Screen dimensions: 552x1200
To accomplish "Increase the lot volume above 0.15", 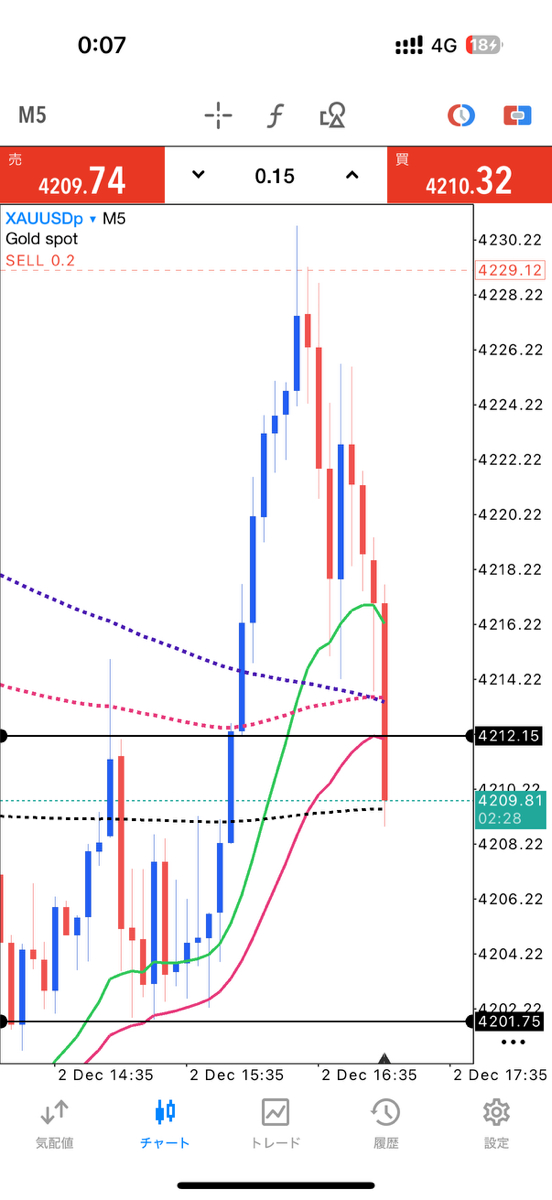I will click(352, 175).
